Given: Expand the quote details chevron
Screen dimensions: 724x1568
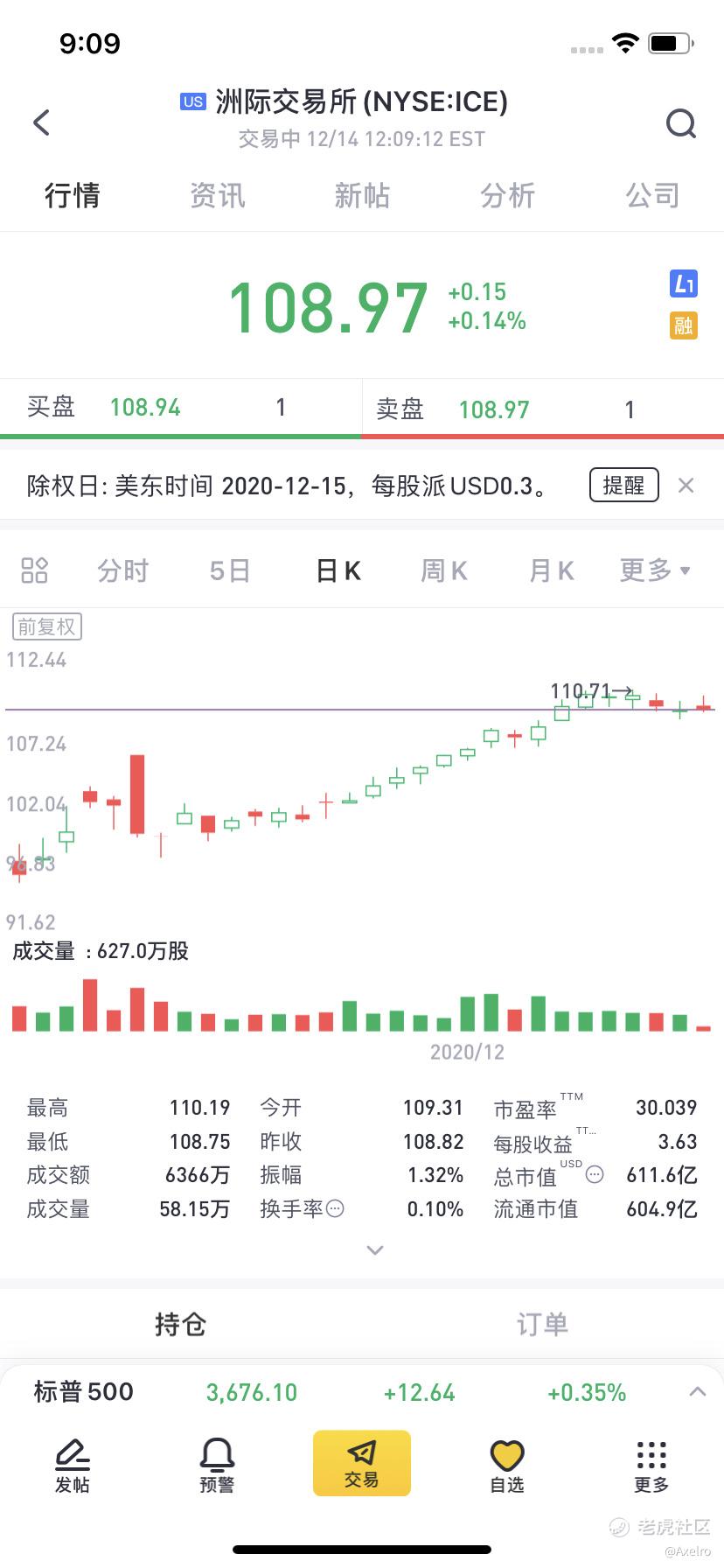Looking at the screenshot, I should tap(375, 1249).
